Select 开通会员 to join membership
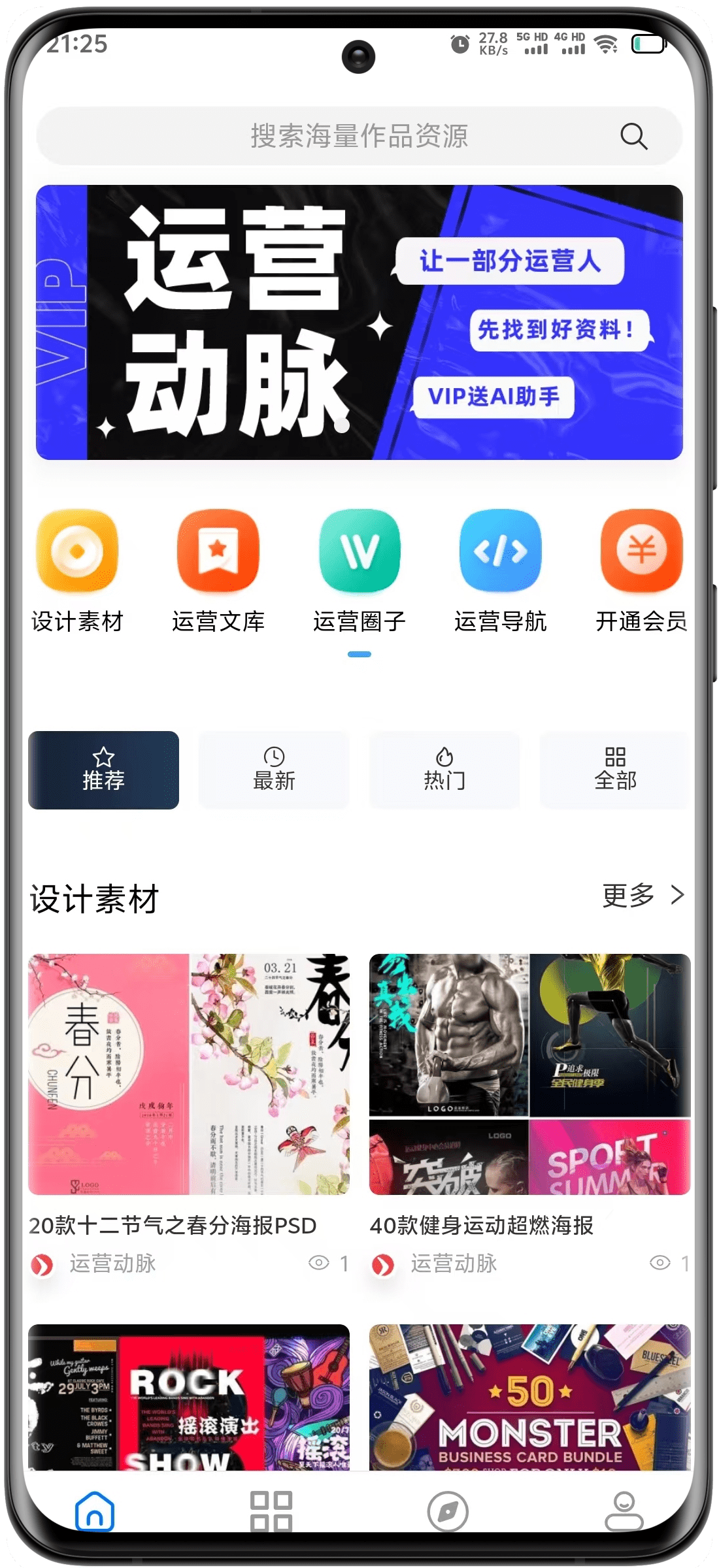The image size is (719, 1568). (641, 551)
